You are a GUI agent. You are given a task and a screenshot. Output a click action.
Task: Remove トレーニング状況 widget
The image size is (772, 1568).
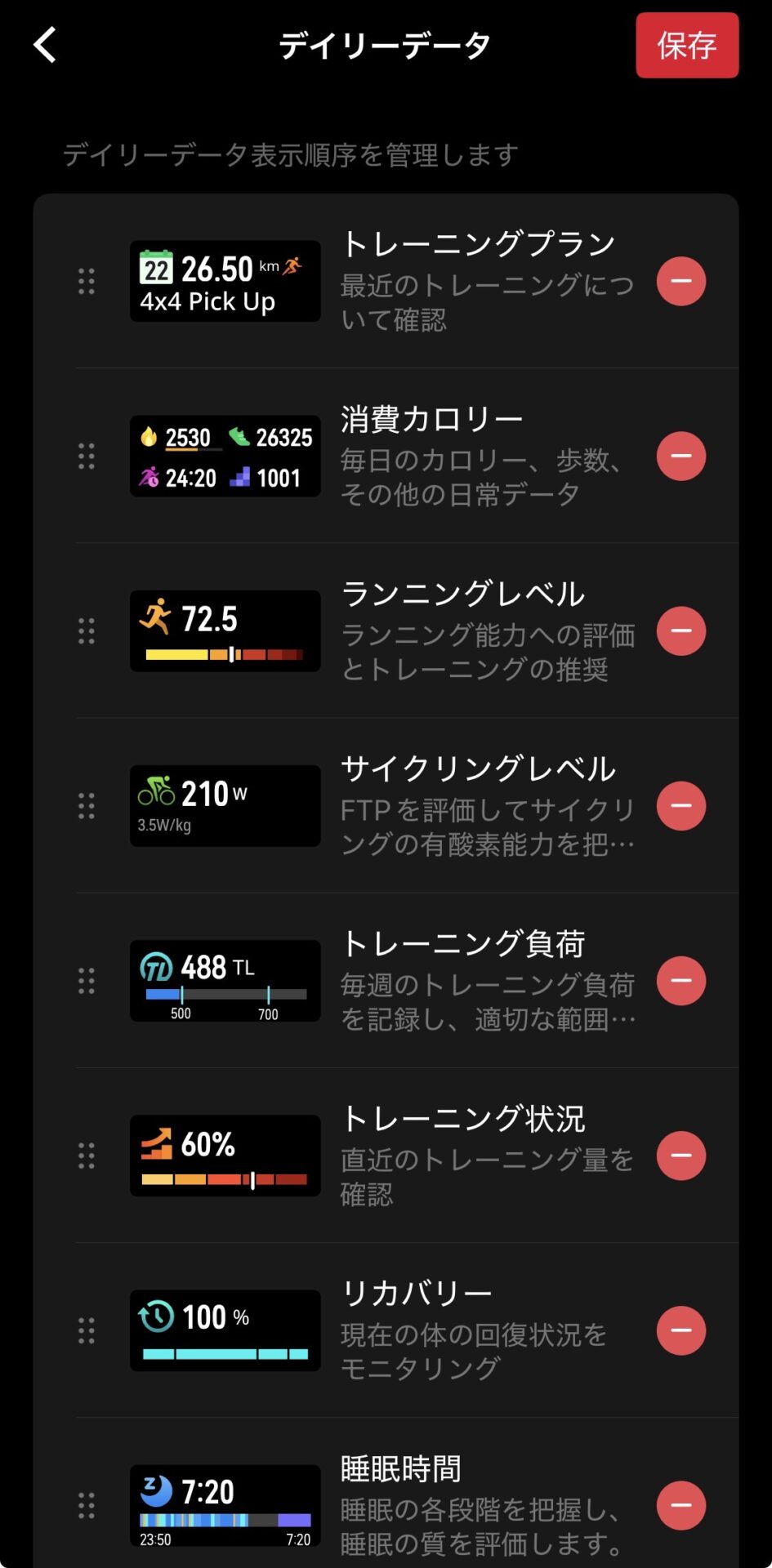681,1155
